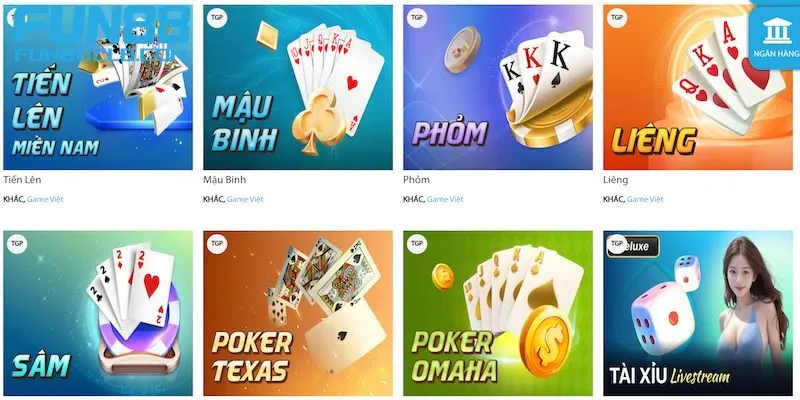This screenshot has height=400, width=800.
Task: Open the Poker Texas game
Action: [x=297, y=312]
